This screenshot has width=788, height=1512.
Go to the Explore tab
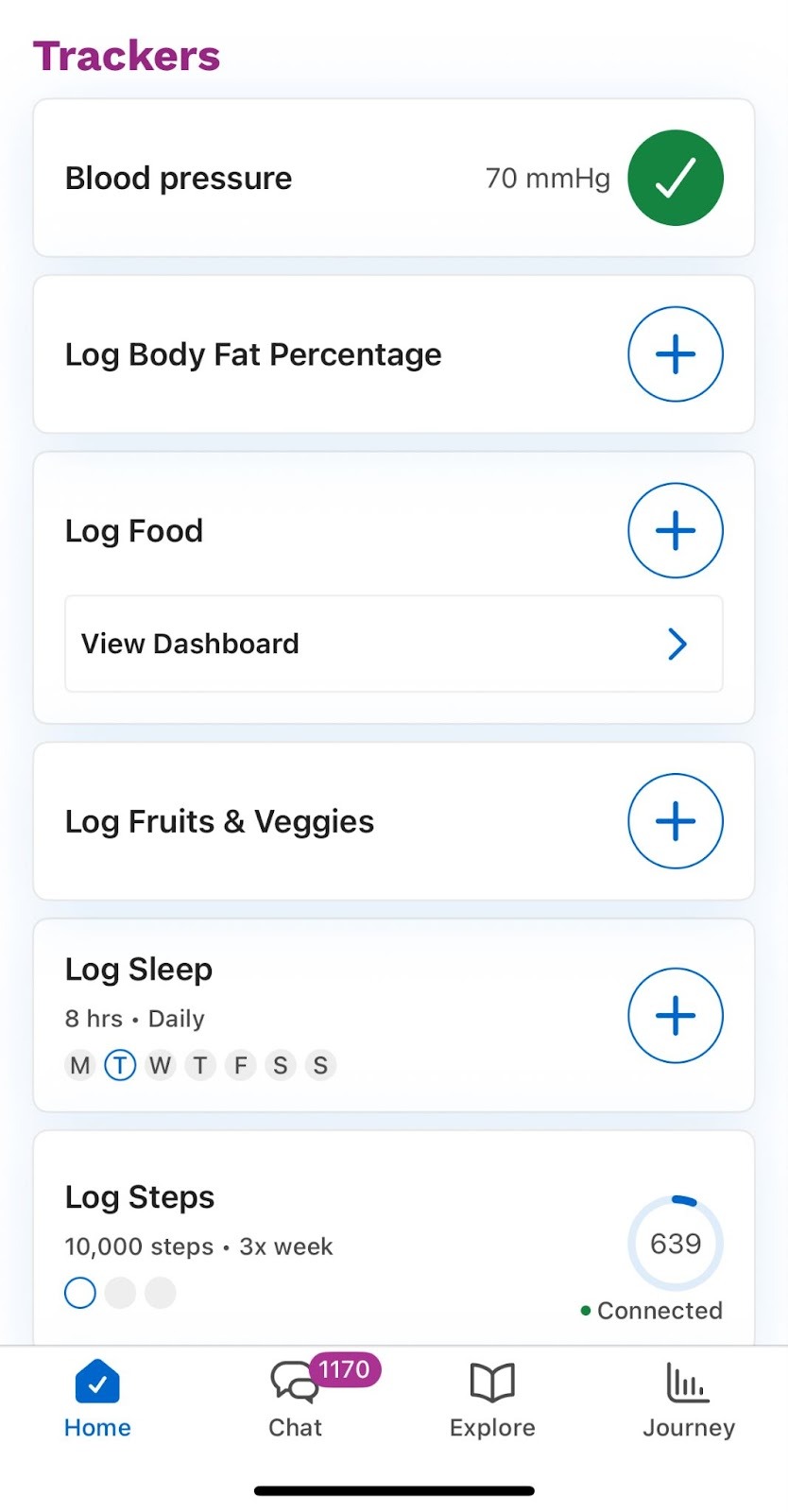pyautogui.click(x=492, y=1400)
